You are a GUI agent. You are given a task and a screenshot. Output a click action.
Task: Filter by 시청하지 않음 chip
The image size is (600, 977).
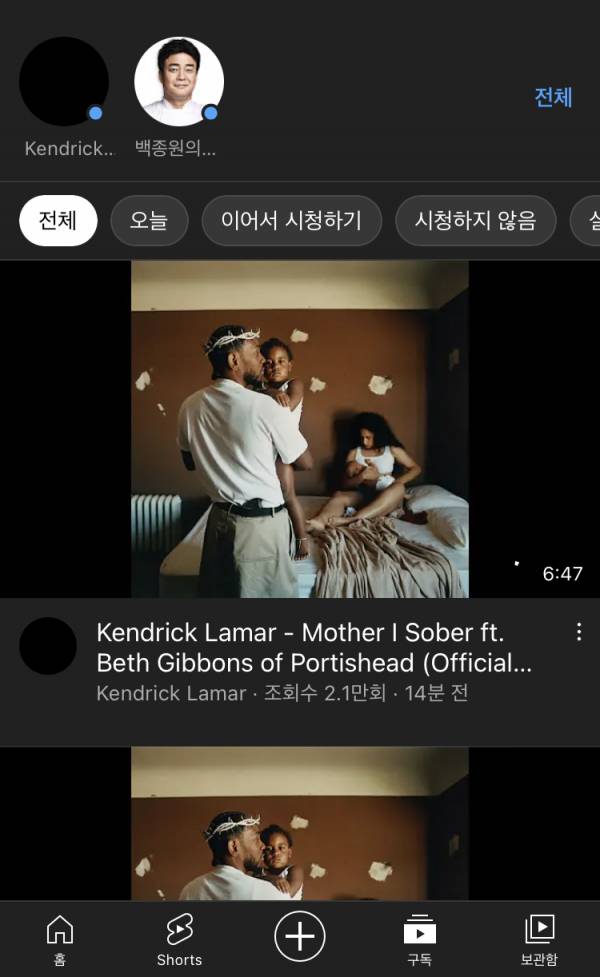(x=475, y=220)
